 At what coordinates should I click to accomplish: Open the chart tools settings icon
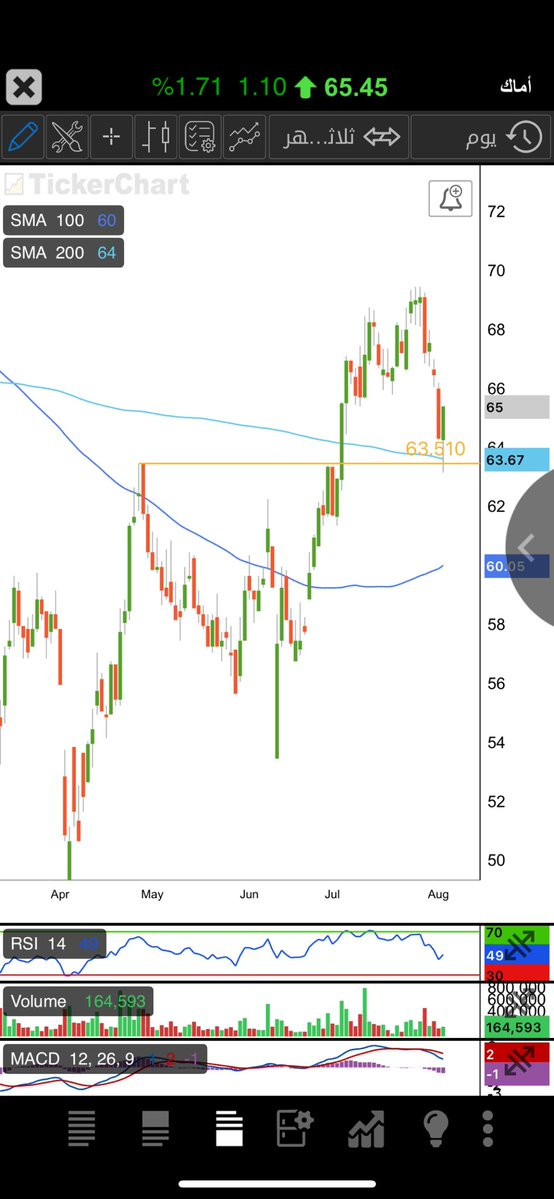pos(67,137)
